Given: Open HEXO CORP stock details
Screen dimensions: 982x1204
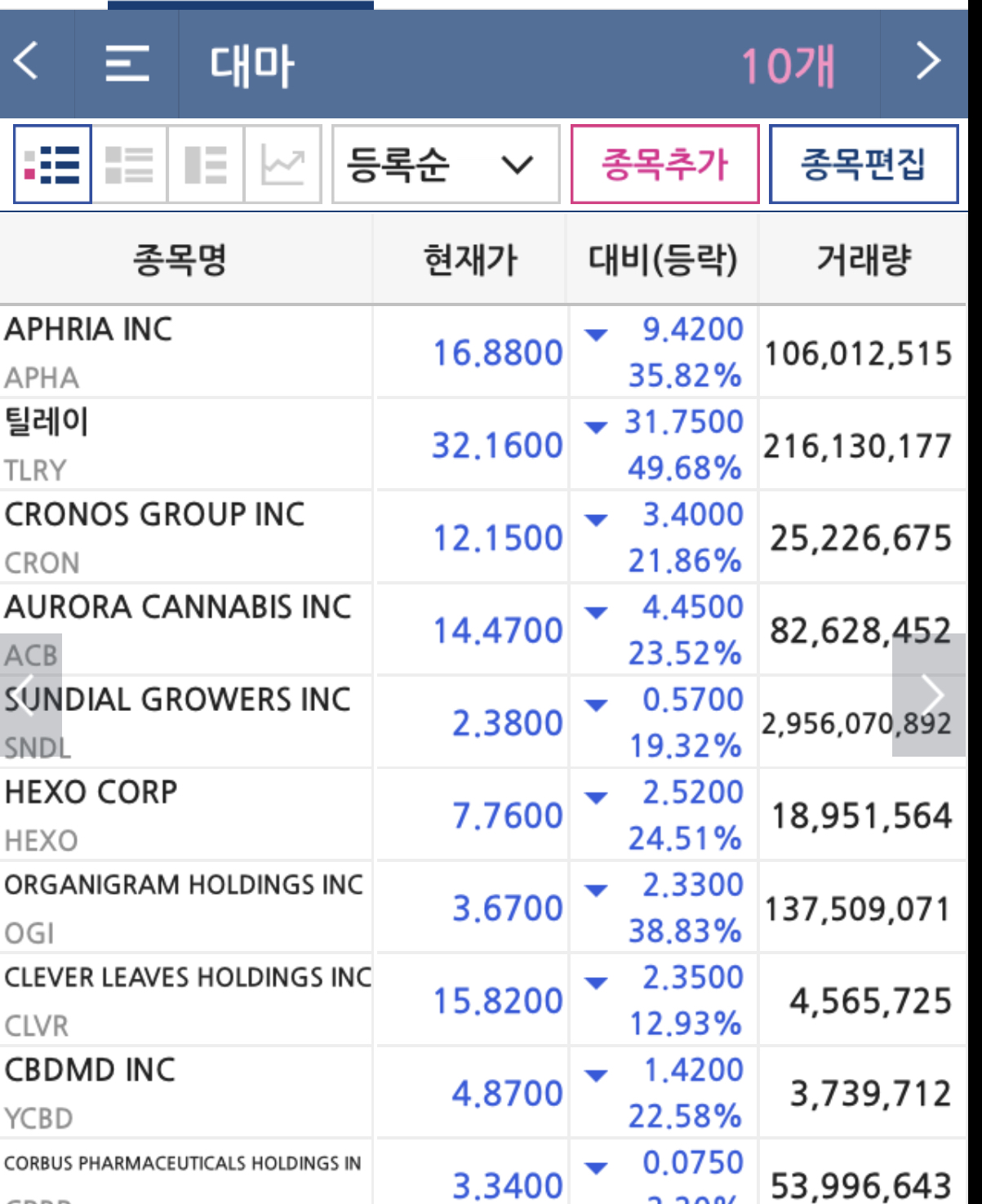Looking at the screenshot, I should coord(186,815).
